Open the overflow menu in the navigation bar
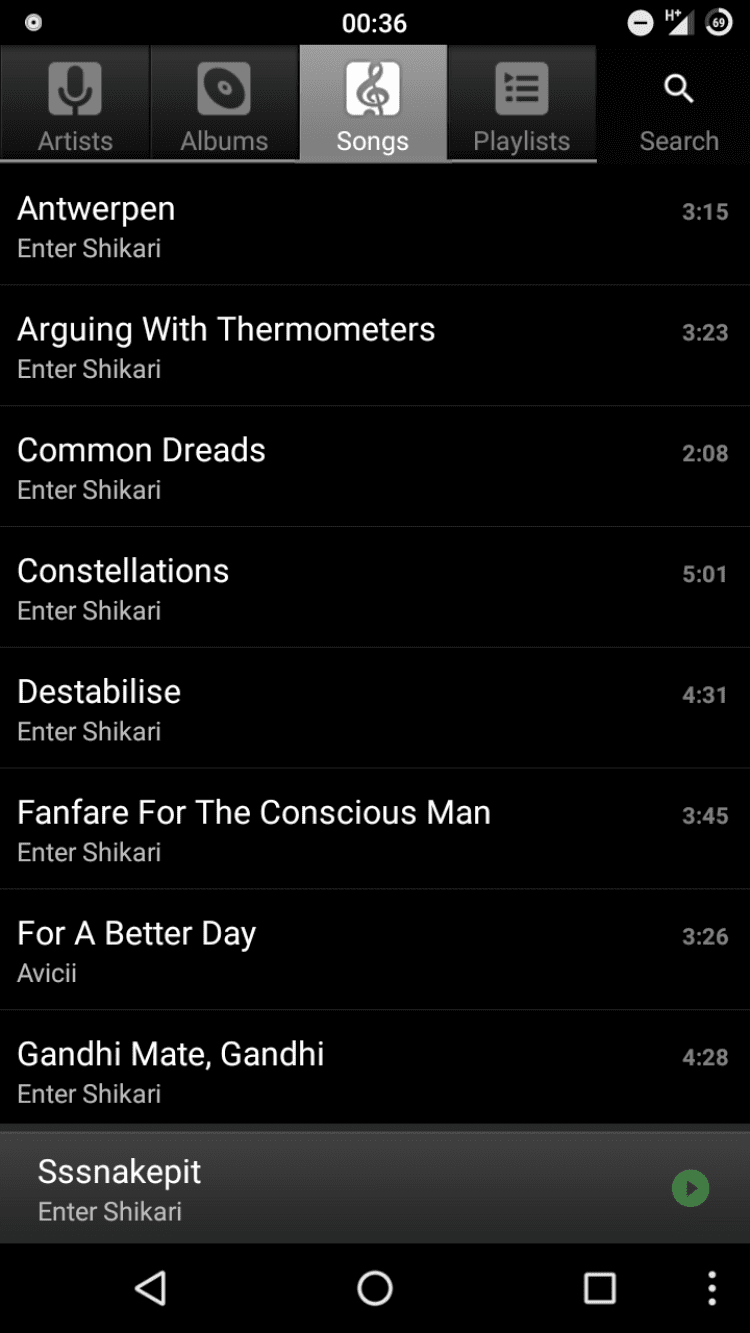750x1333 pixels. (x=711, y=1289)
